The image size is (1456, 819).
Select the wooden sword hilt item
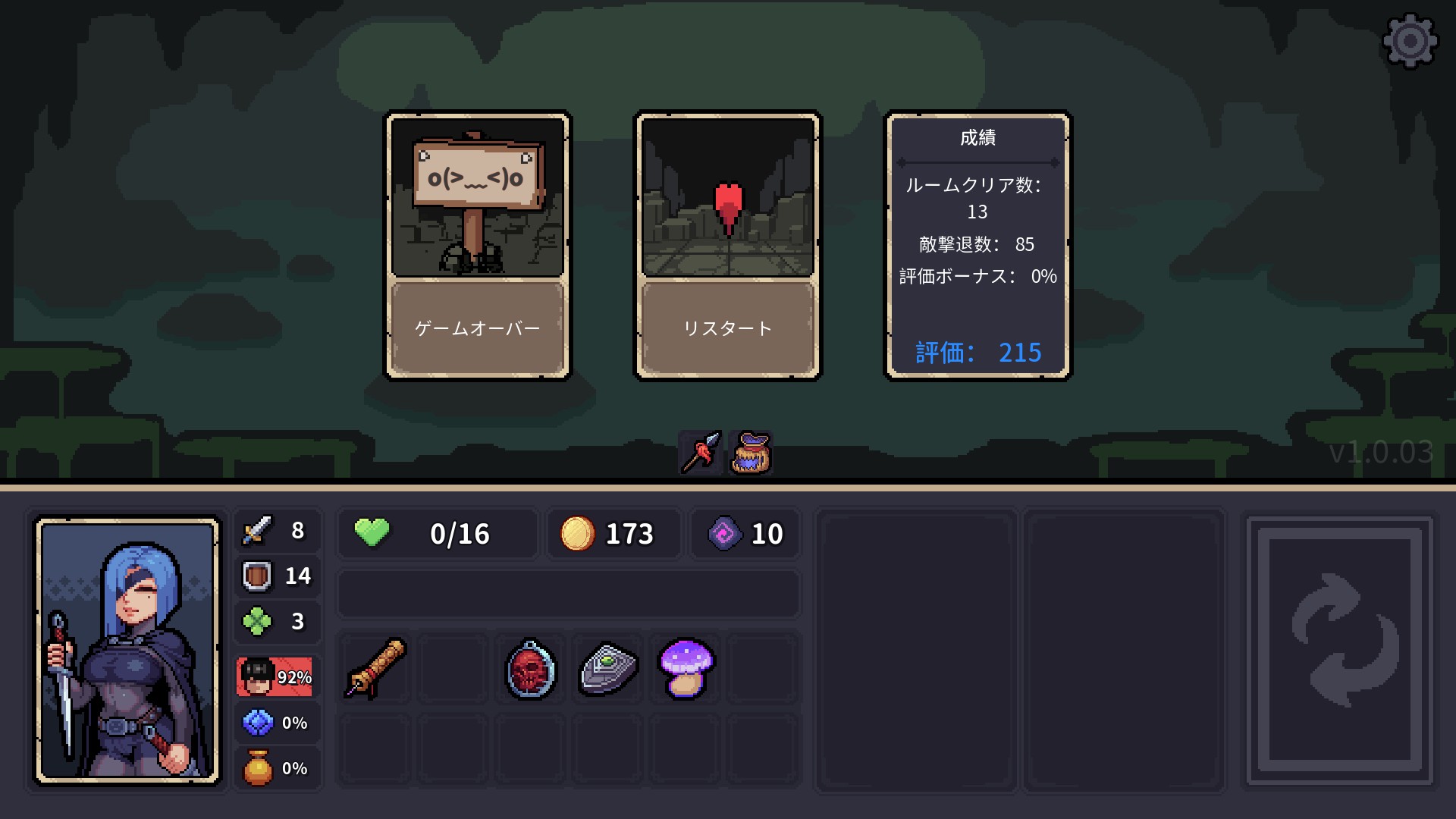[x=375, y=668]
